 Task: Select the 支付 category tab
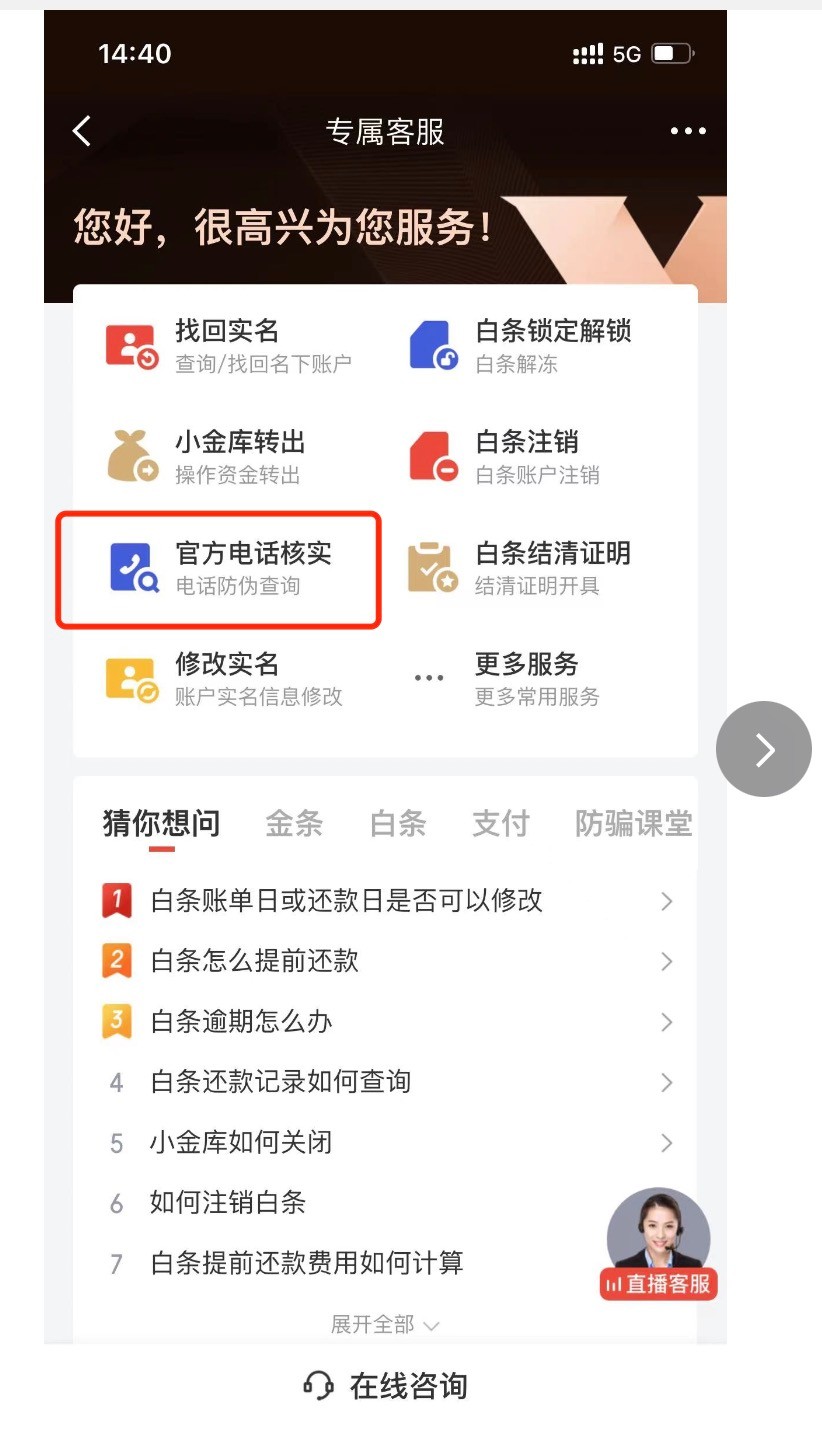(x=499, y=823)
